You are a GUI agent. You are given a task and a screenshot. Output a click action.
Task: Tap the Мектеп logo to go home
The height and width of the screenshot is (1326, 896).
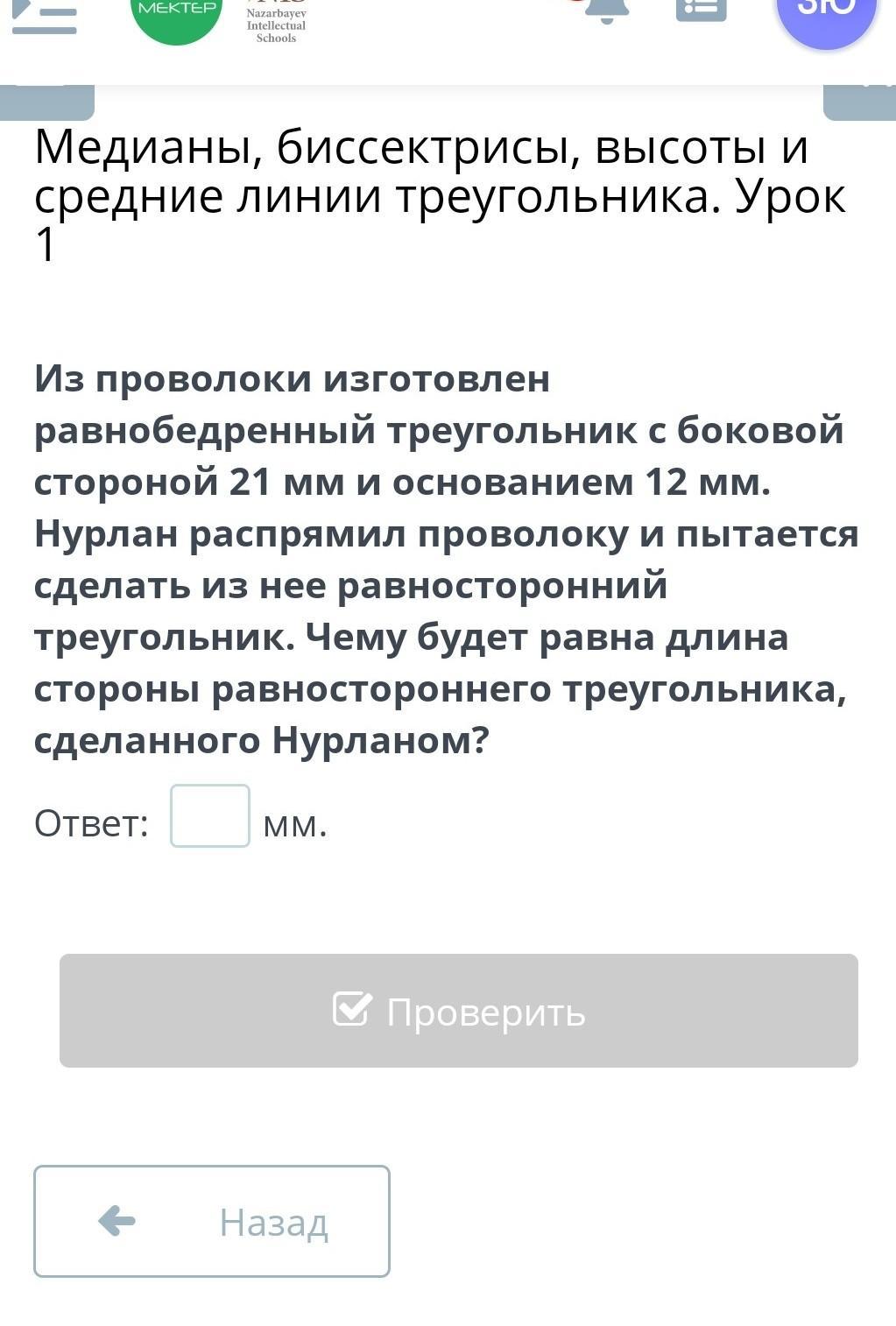177,16
